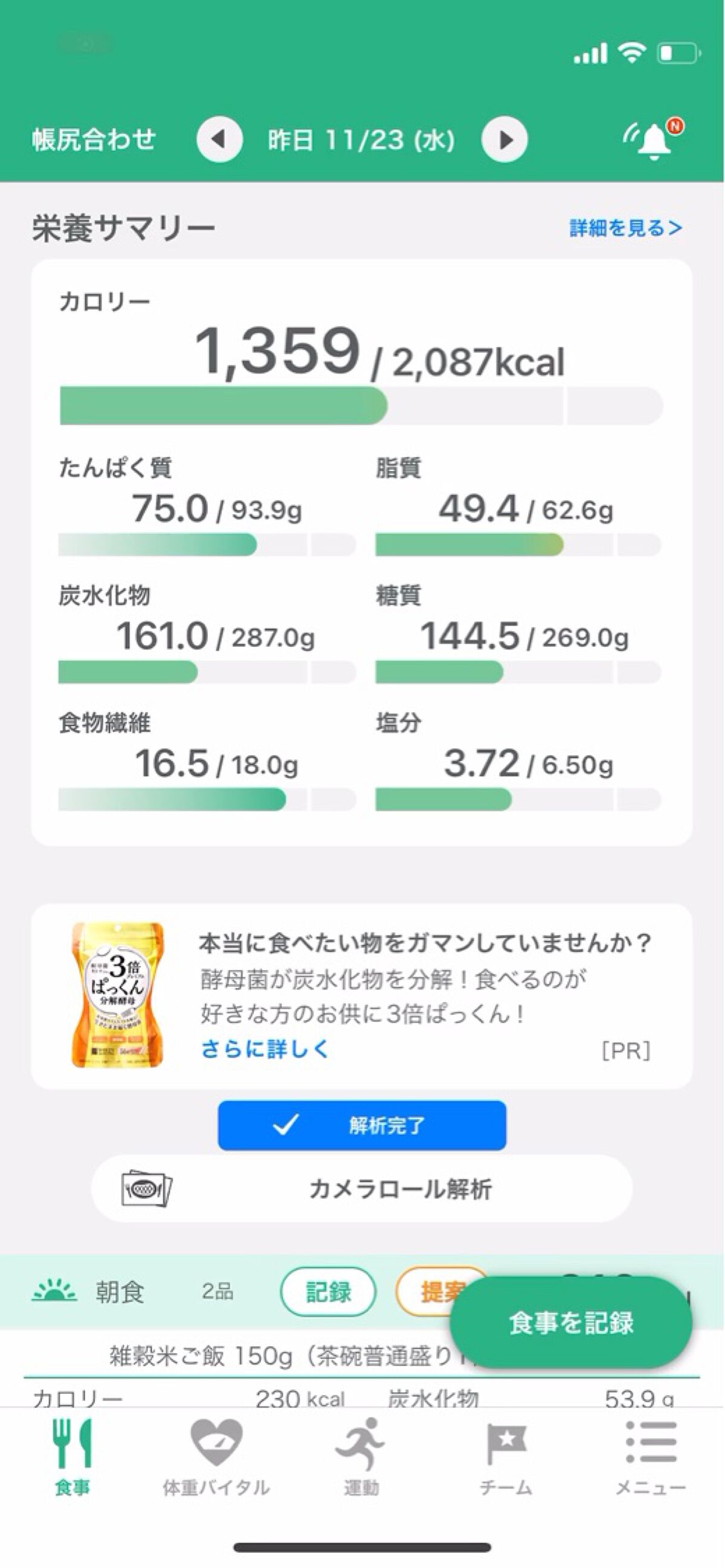Open notifications via the bell icon
The width and height of the screenshot is (725, 1568).
(x=652, y=139)
